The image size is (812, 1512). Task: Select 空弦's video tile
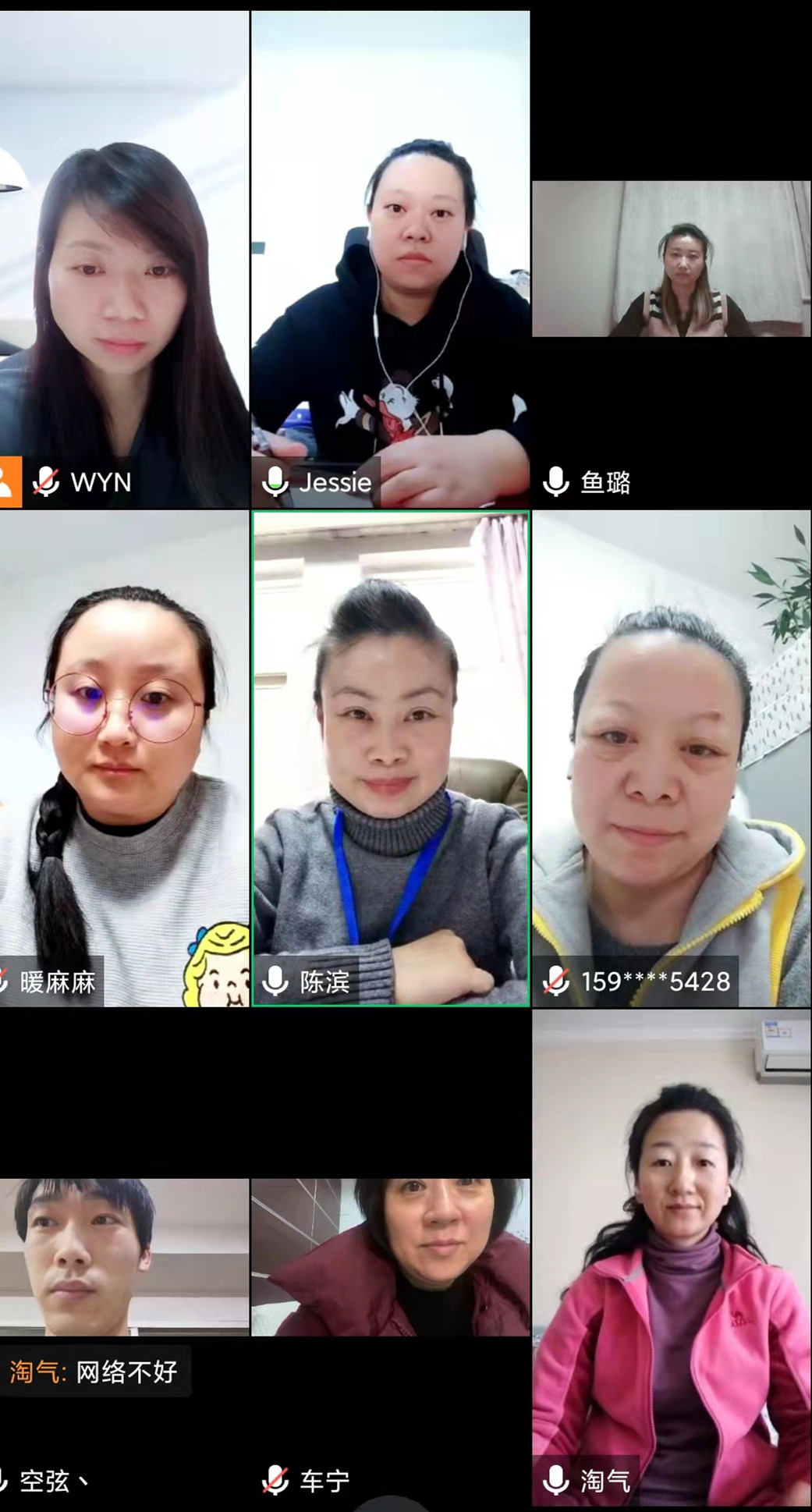[x=125, y=1256]
